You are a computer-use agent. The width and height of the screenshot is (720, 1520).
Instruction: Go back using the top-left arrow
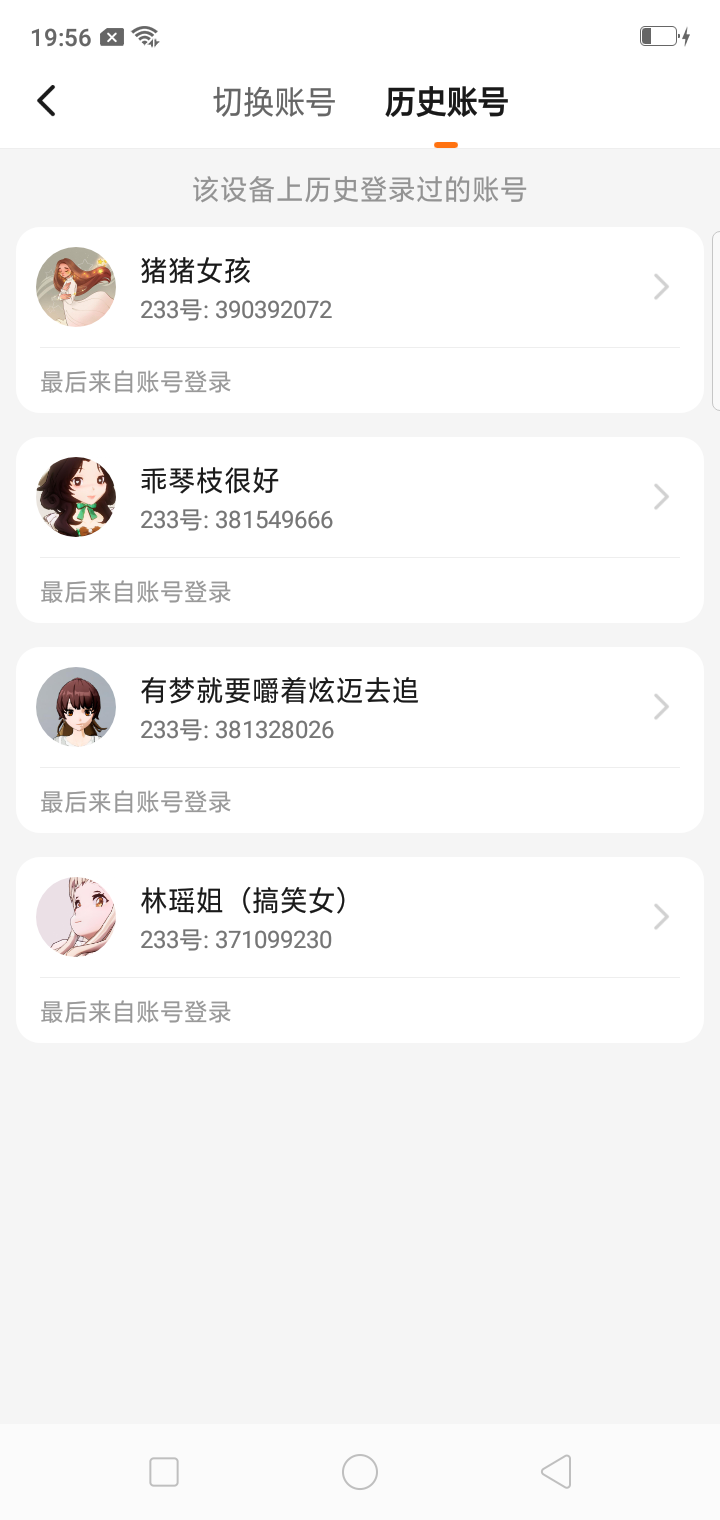point(46,101)
